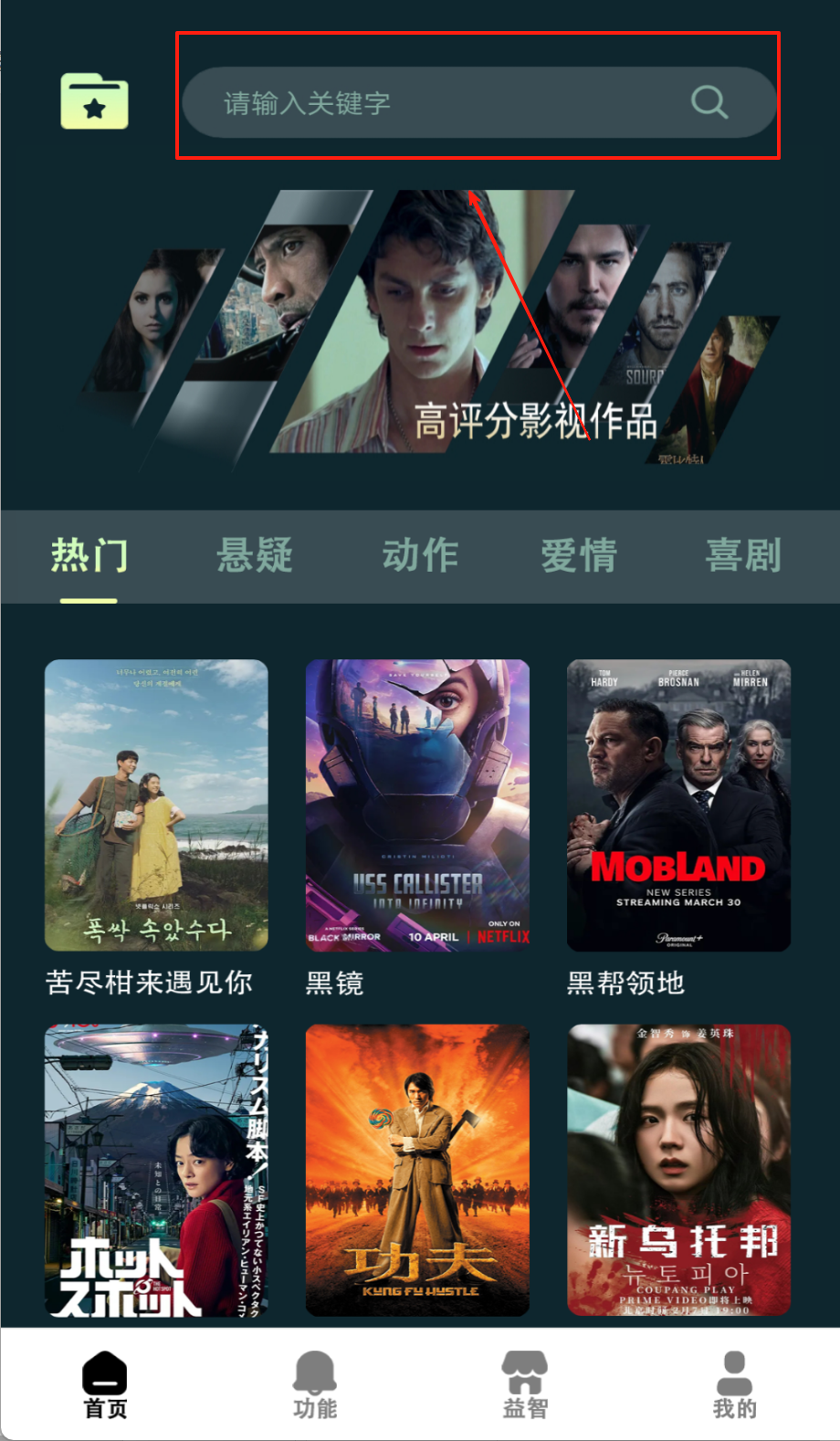Switch to the 喜剧 tab
This screenshot has width=840, height=1441.
tap(743, 555)
